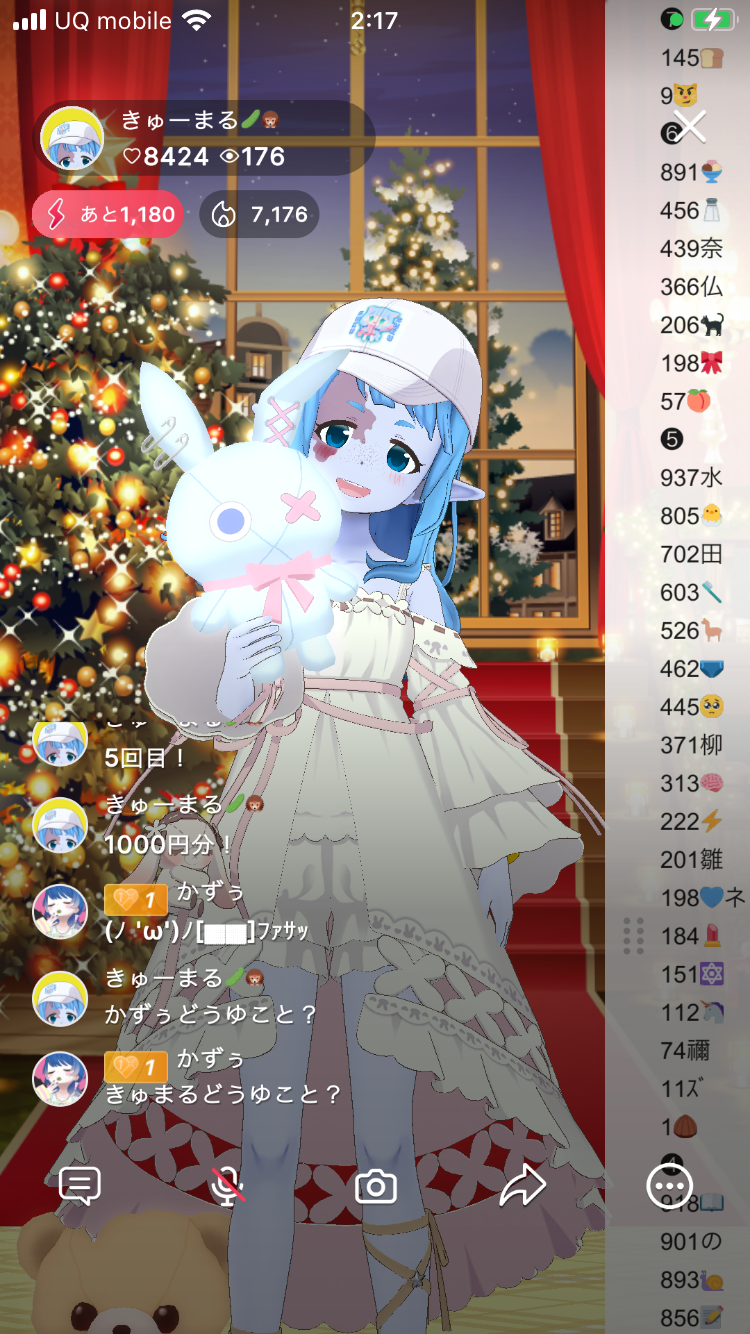Open the 7,176 flame points chip
Screen dimensions: 750x1334
(x=259, y=214)
